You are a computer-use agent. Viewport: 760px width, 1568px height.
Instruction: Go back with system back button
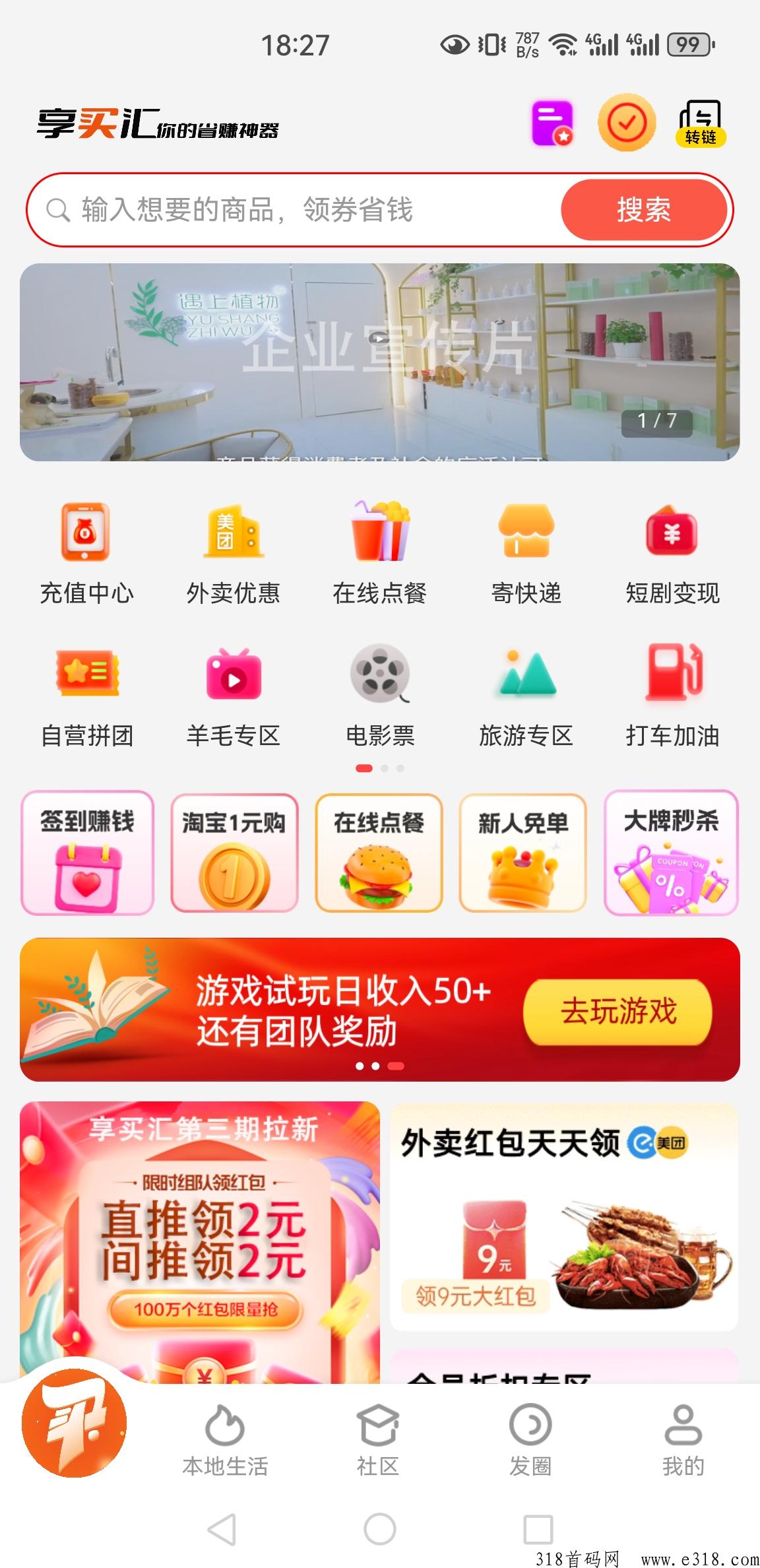click(x=222, y=1529)
